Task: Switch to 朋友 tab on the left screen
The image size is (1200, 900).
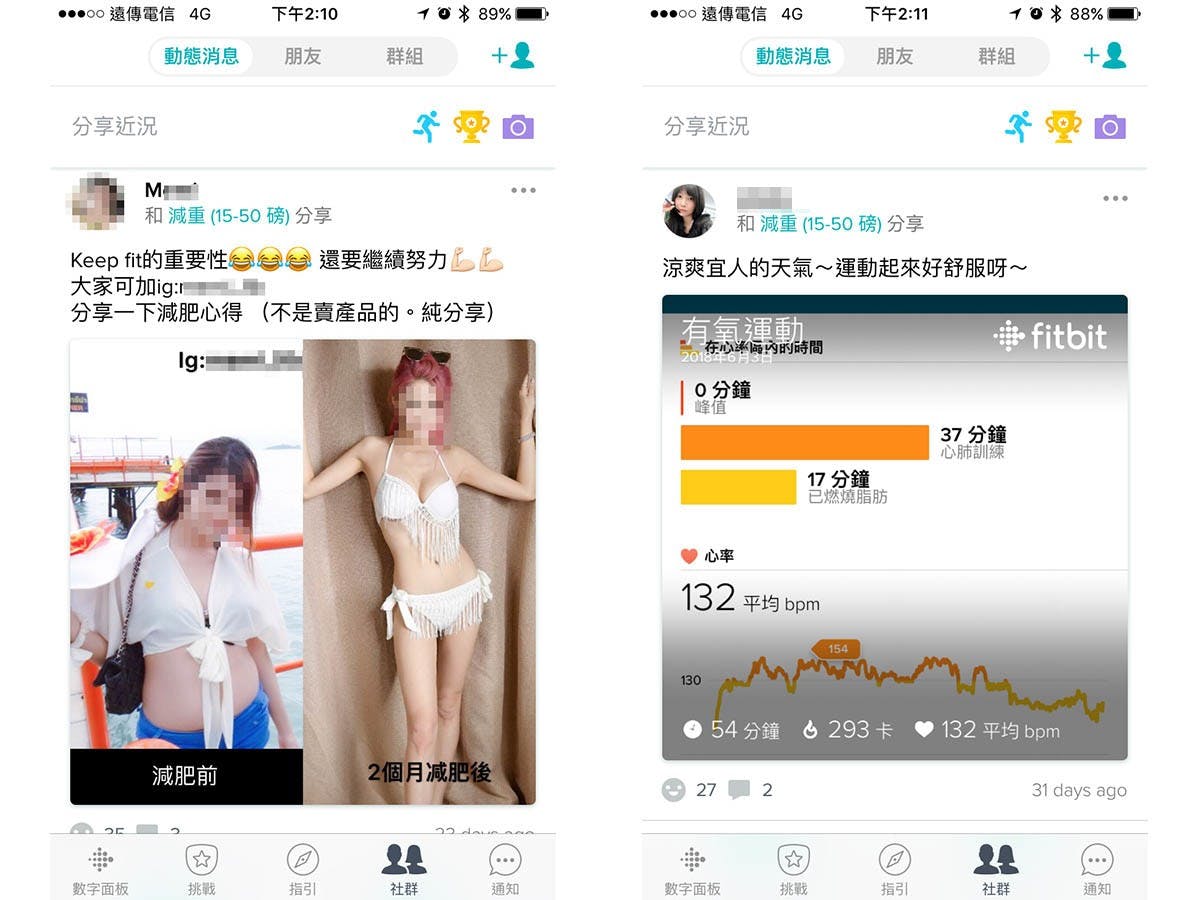Action: 303,57
